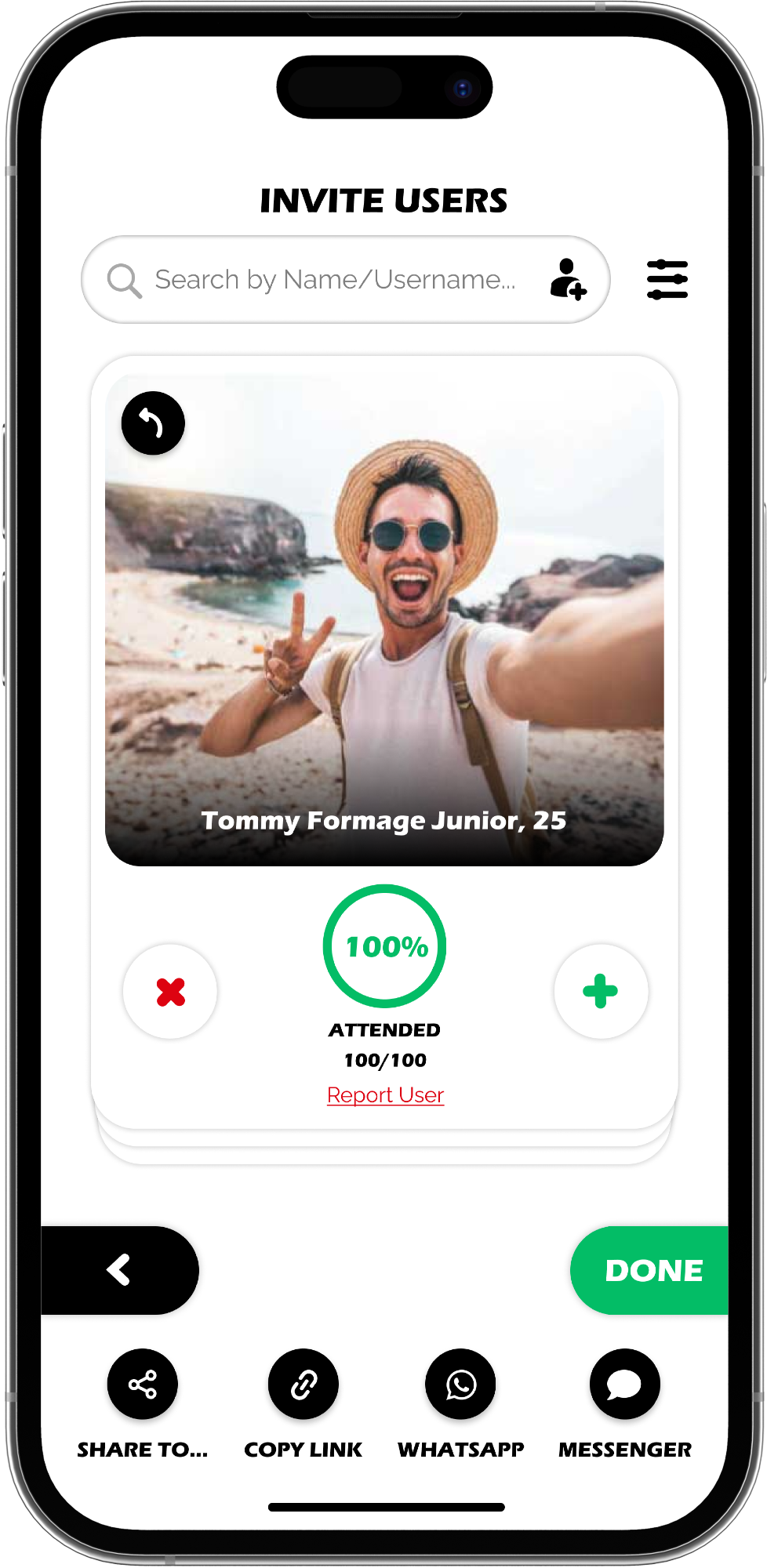The height and width of the screenshot is (1568, 767).
Task: Send the invite through Messenger
Action: click(624, 1385)
